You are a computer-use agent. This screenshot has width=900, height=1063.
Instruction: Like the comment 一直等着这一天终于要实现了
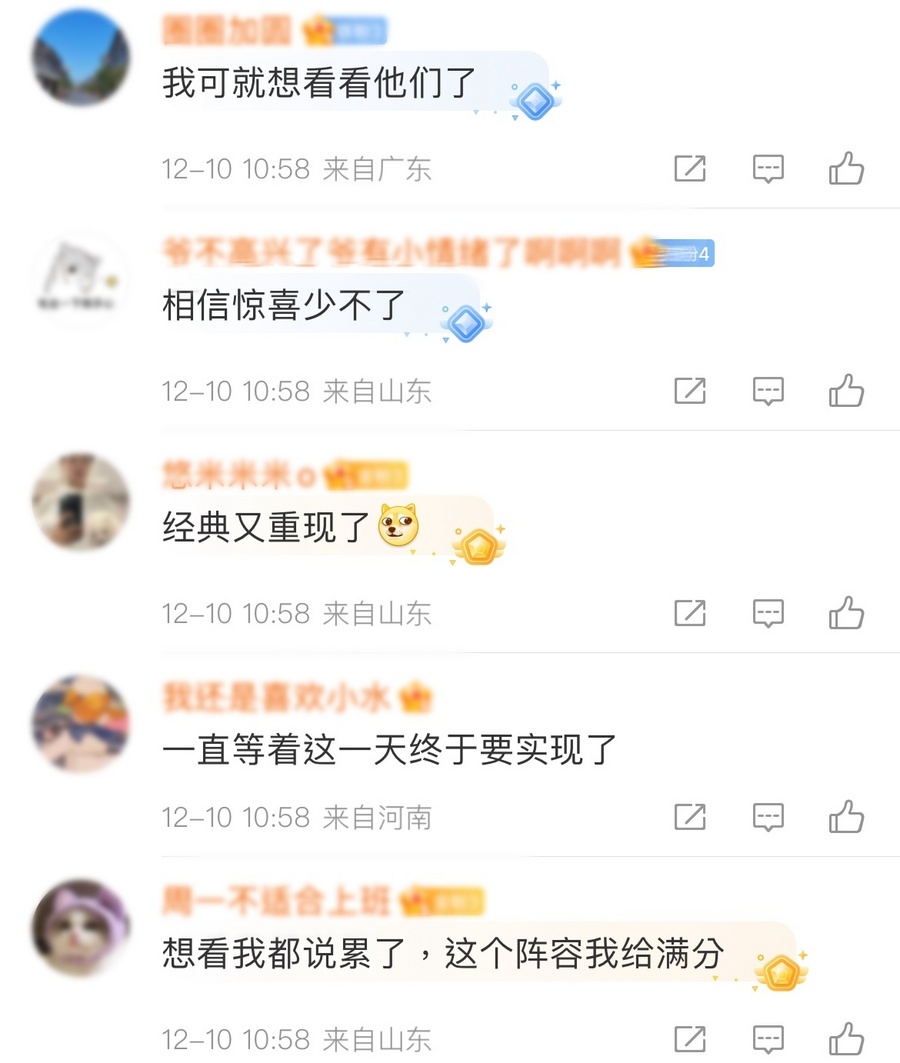pos(846,817)
